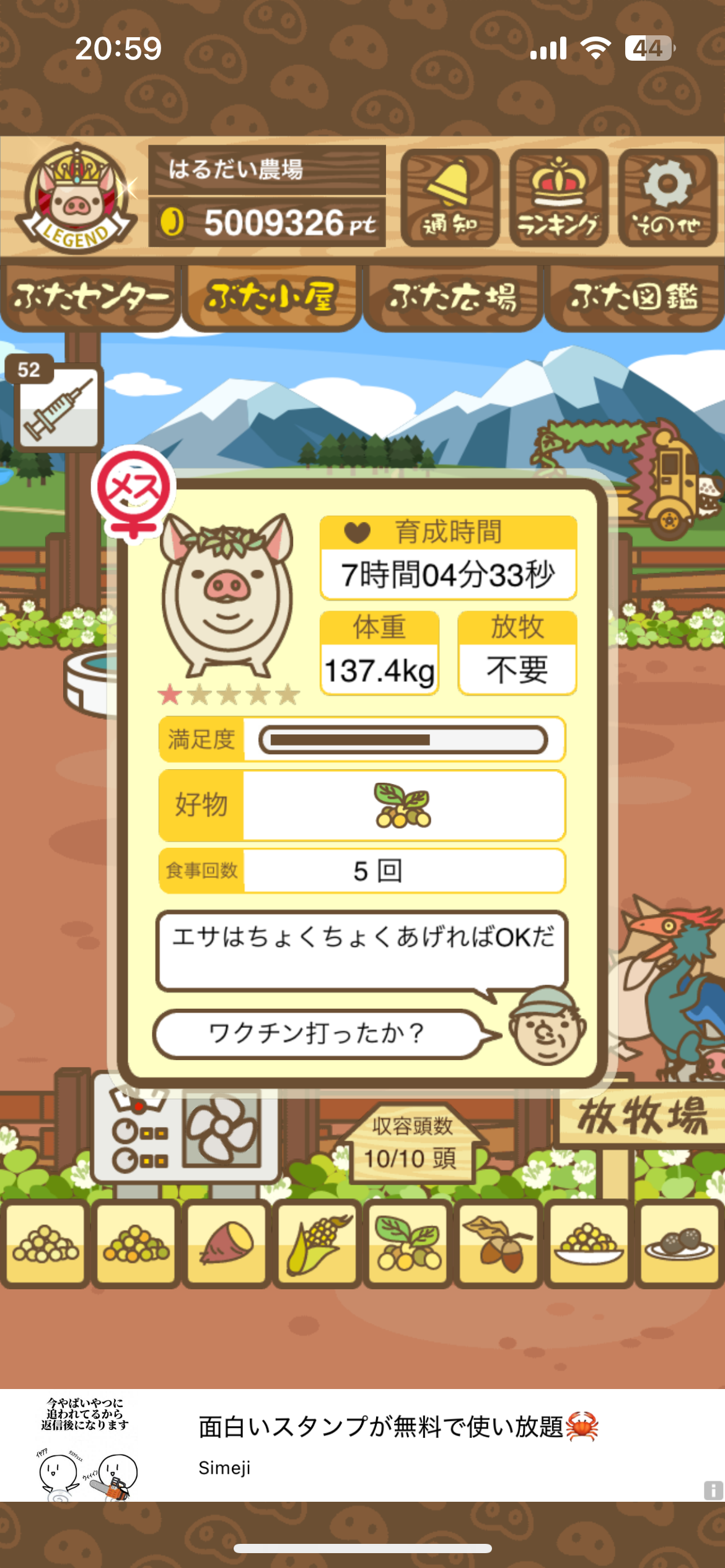Choose the bowl of yellow beans feed
The height and width of the screenshot is (1568, 725).
point(589,1244)
